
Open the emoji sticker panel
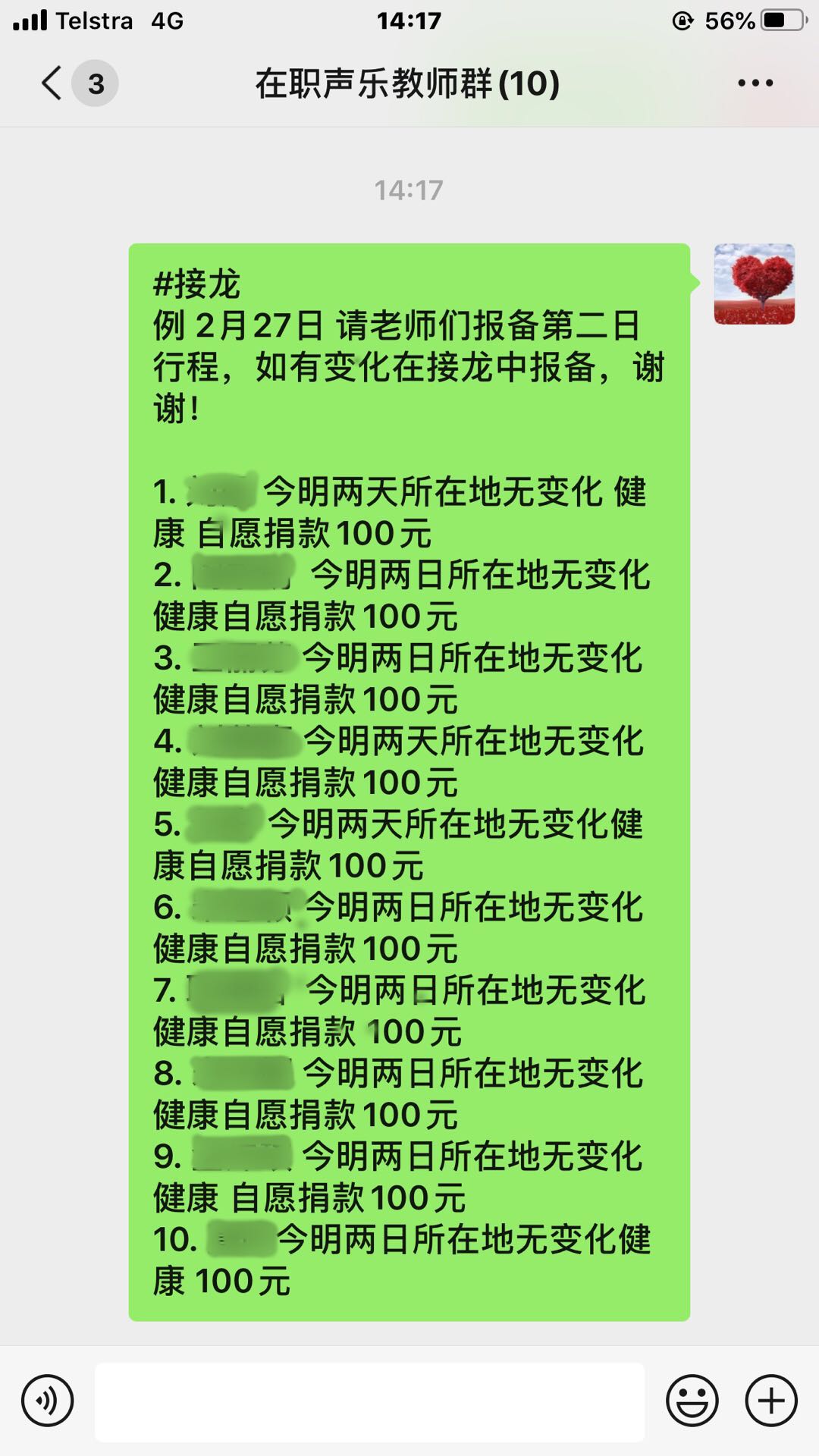point(692,1400)
